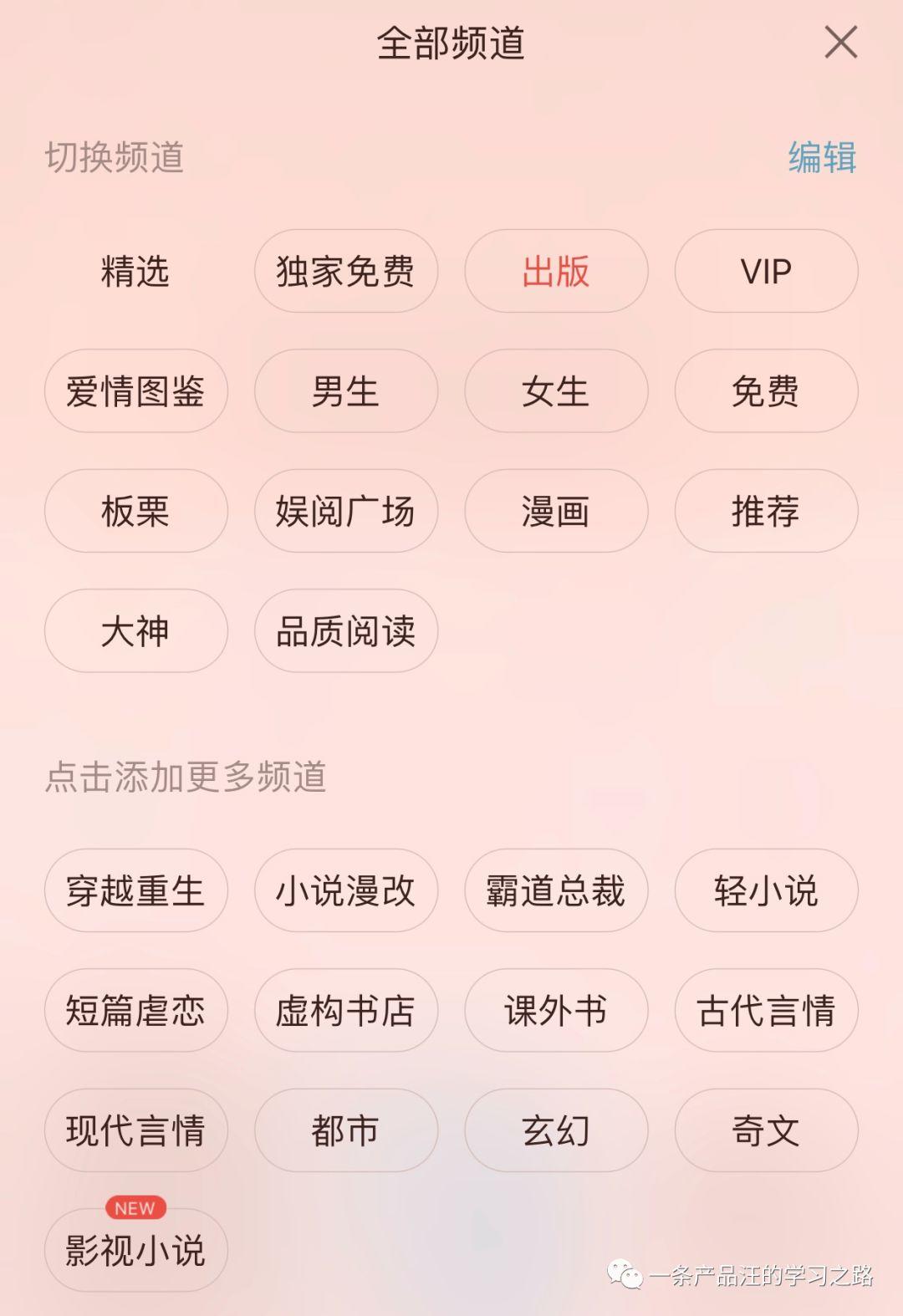Open the 娱阅广场 channel
The width and height of the screenshot is (903, 1316).
point(345,512)
